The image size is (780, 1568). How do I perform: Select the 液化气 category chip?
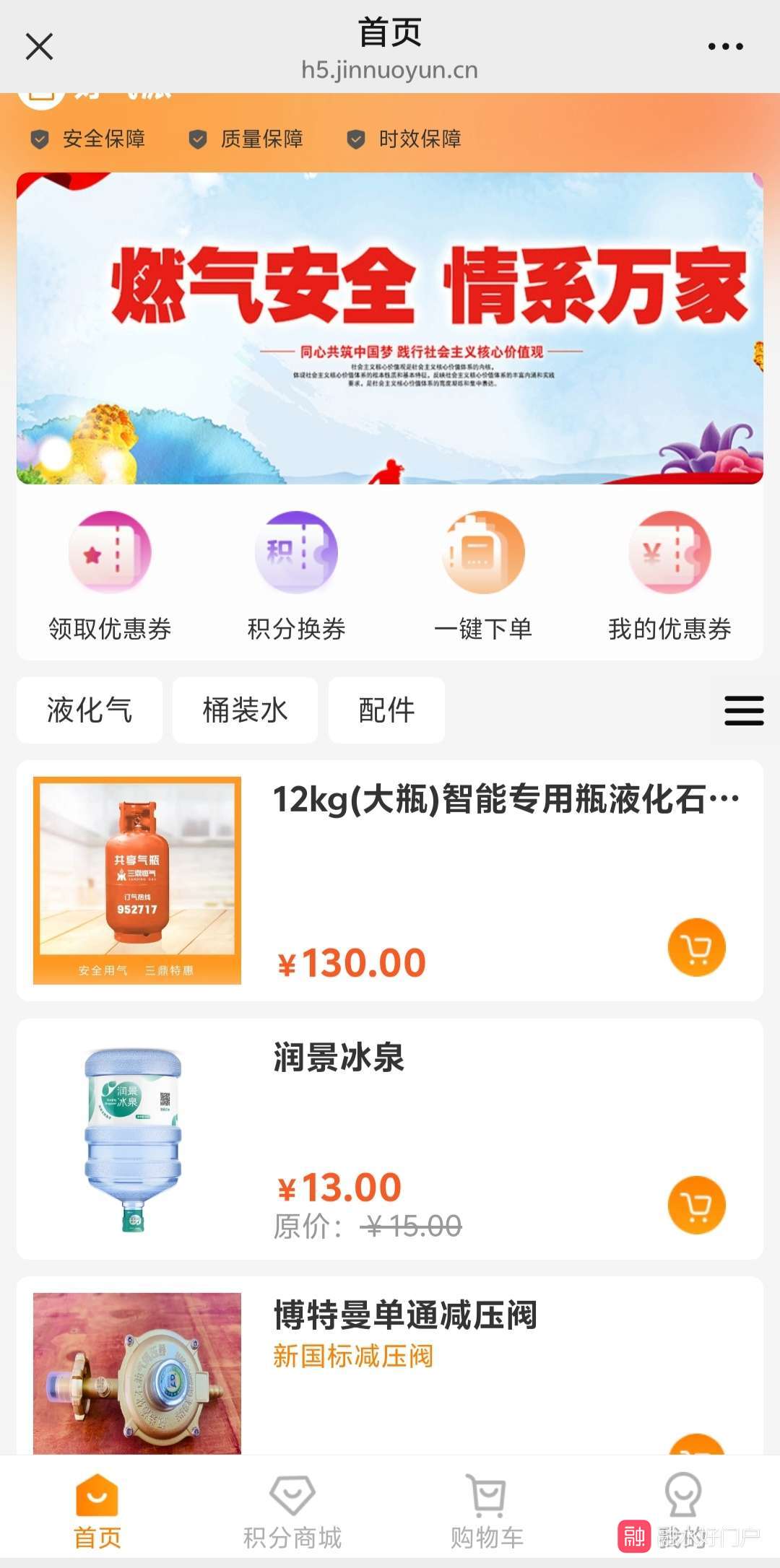[90, 710]
